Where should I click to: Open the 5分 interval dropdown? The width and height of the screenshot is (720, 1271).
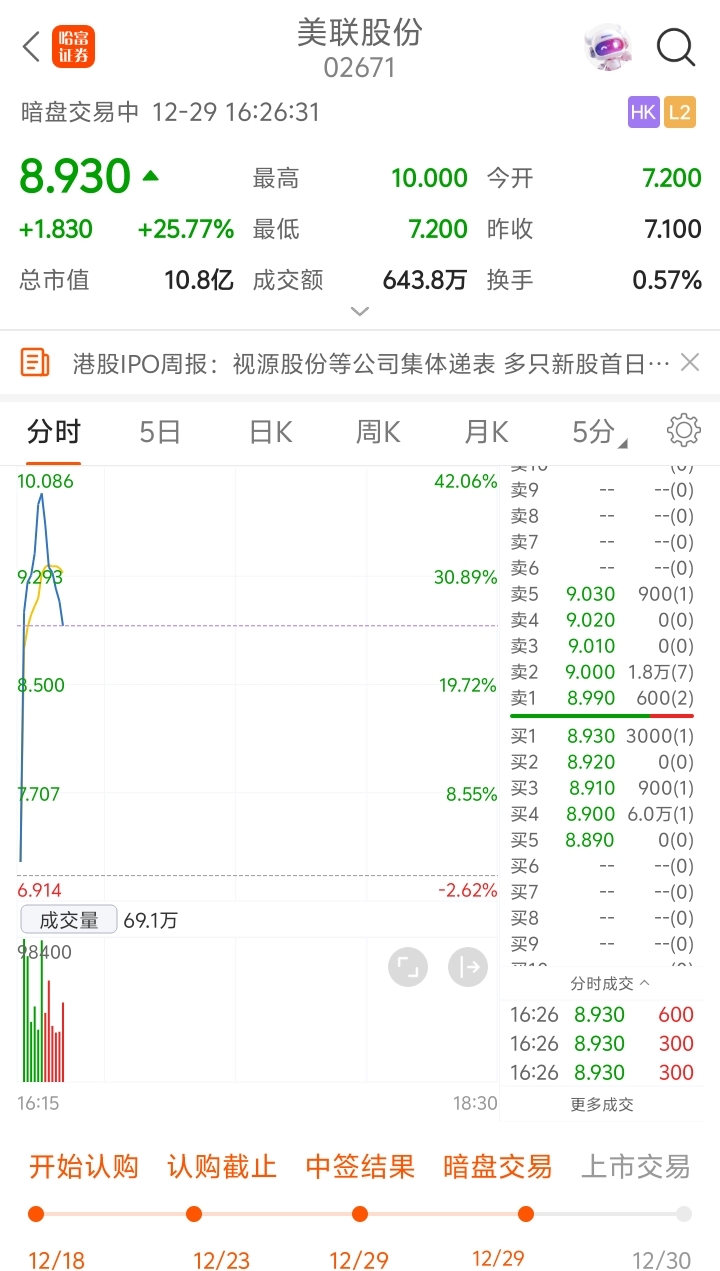[x=598, y=432]
